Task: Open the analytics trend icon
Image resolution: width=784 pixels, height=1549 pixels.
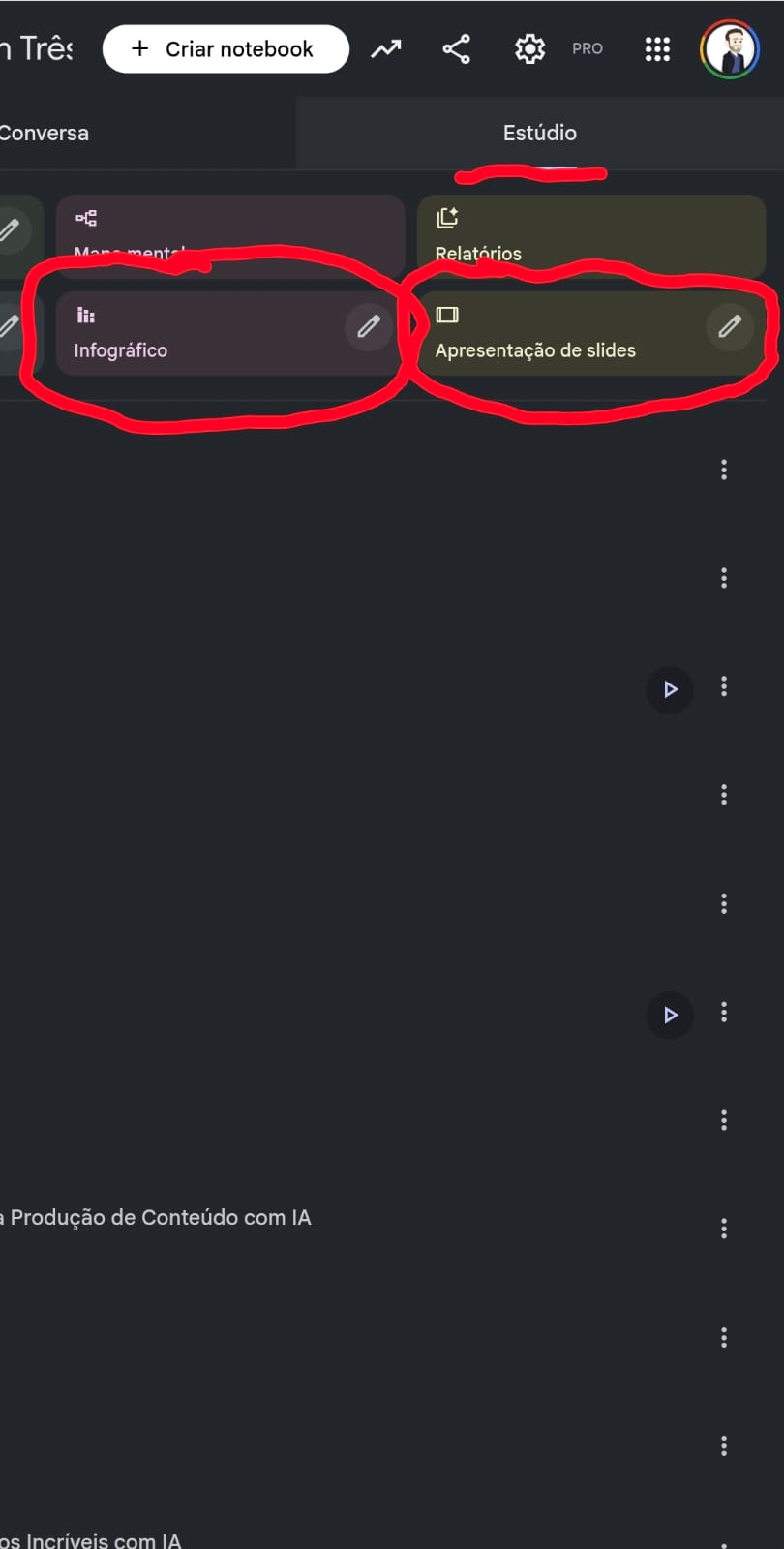Action: tap(386, 49)
